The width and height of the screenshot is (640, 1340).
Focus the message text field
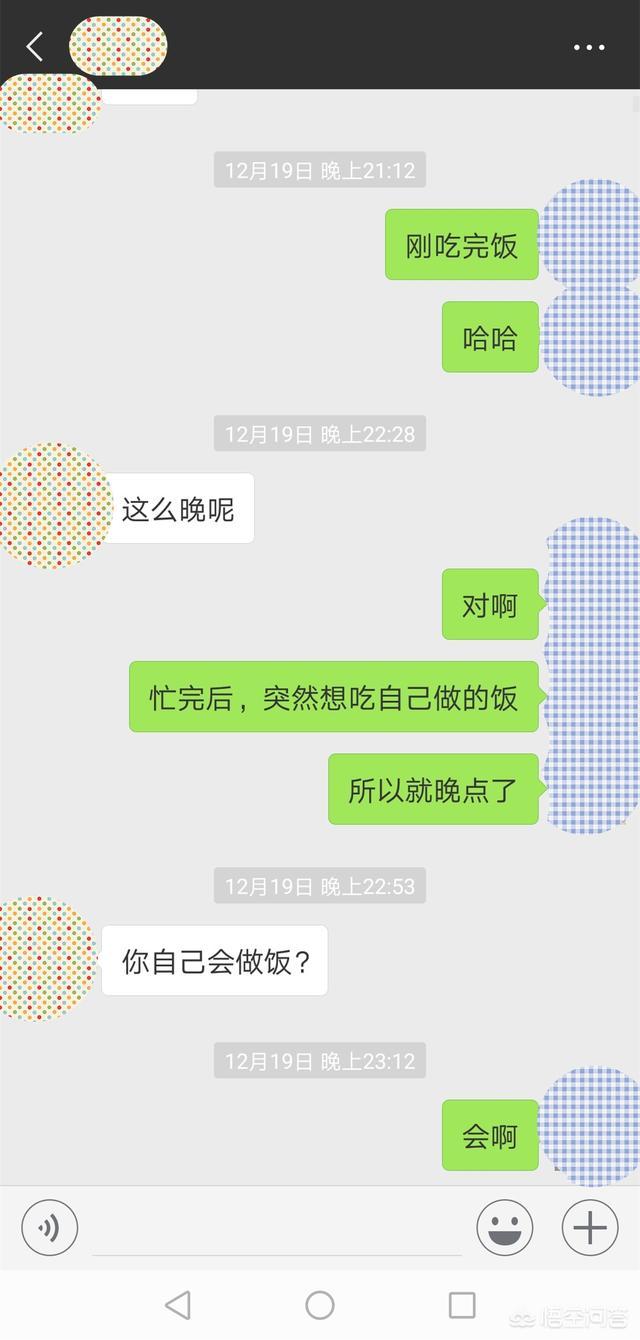277,1229
